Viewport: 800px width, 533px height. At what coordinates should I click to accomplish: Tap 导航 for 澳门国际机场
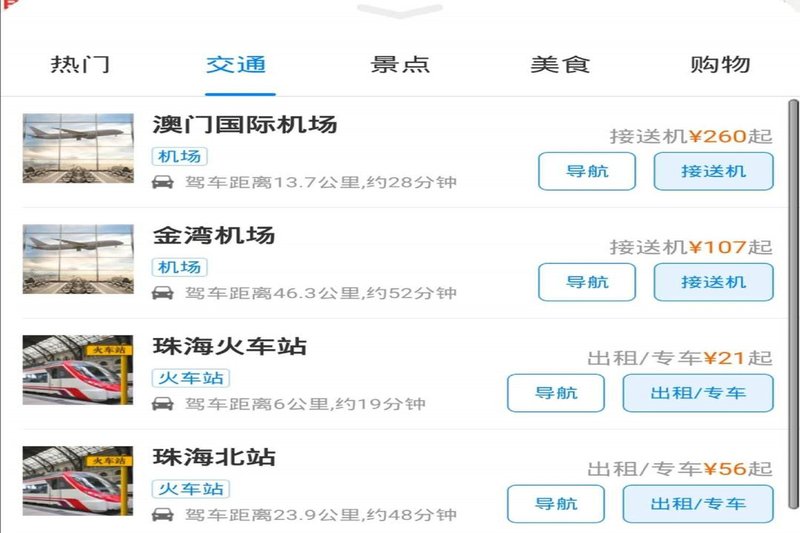pos(587,171)
